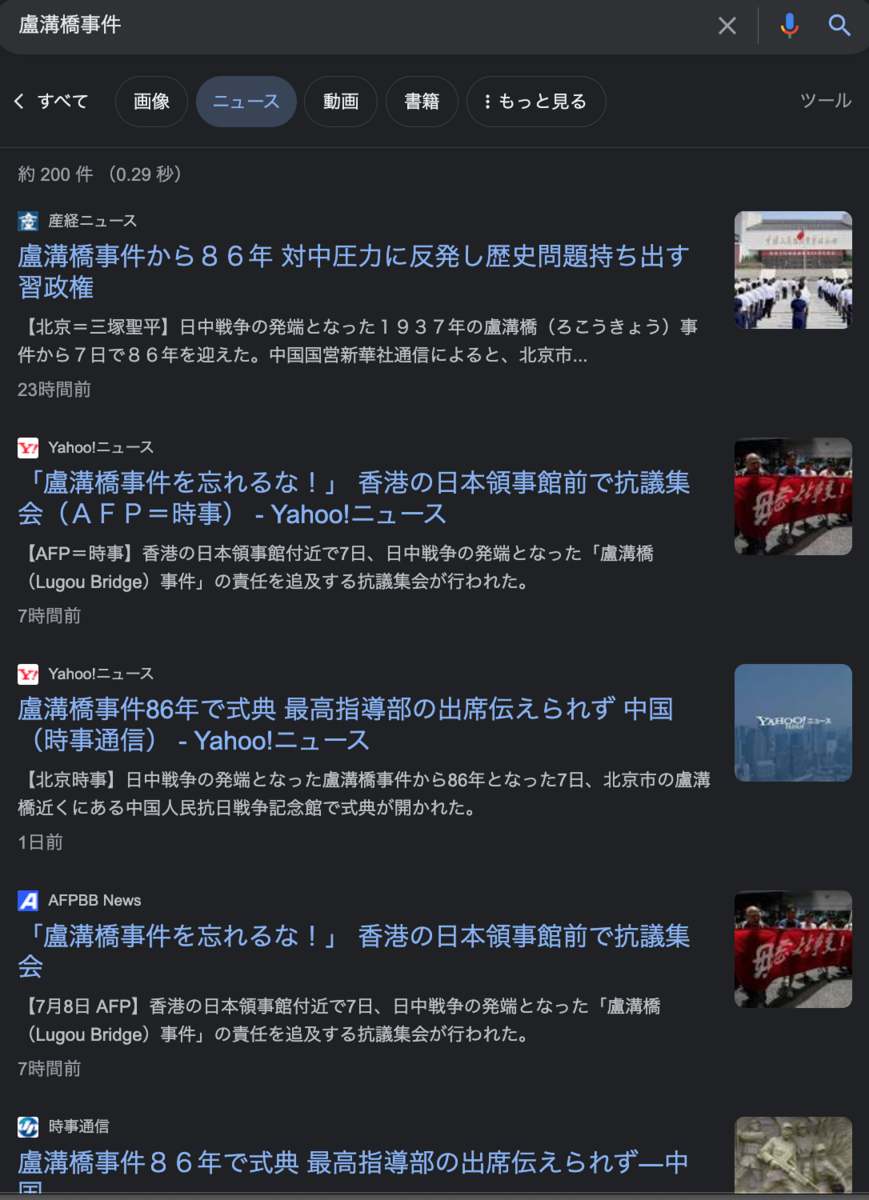Open ツール search tools

tap(825, 101)
